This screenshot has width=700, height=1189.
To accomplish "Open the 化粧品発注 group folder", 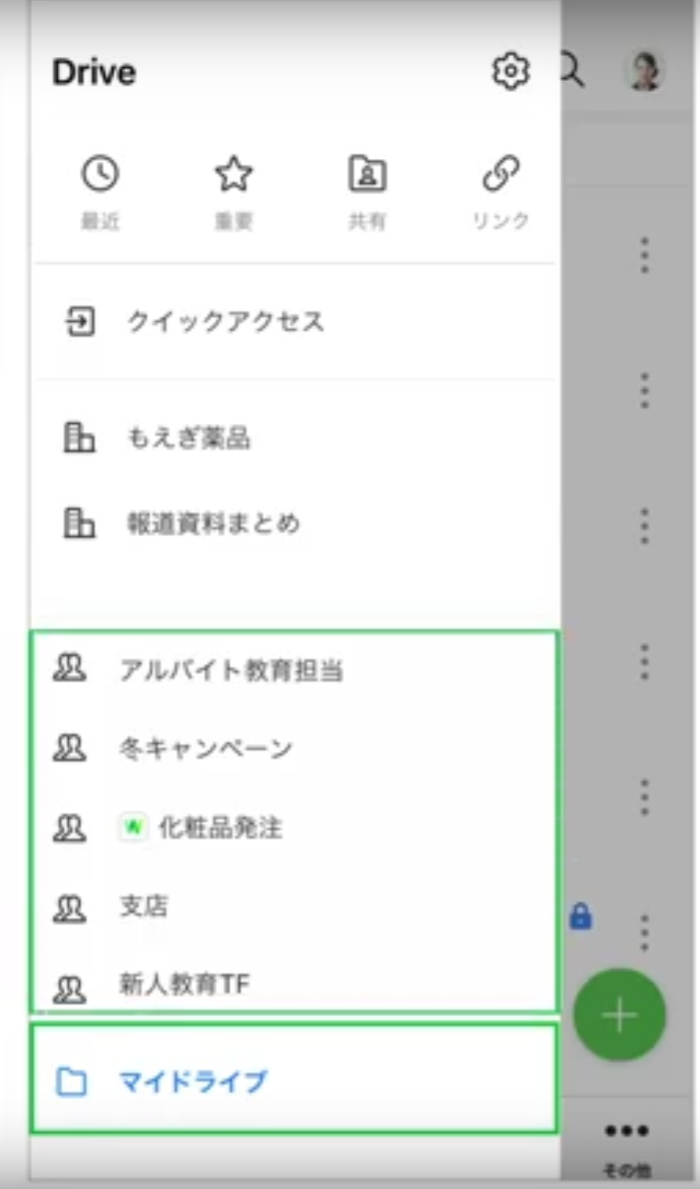I will 220,828.
